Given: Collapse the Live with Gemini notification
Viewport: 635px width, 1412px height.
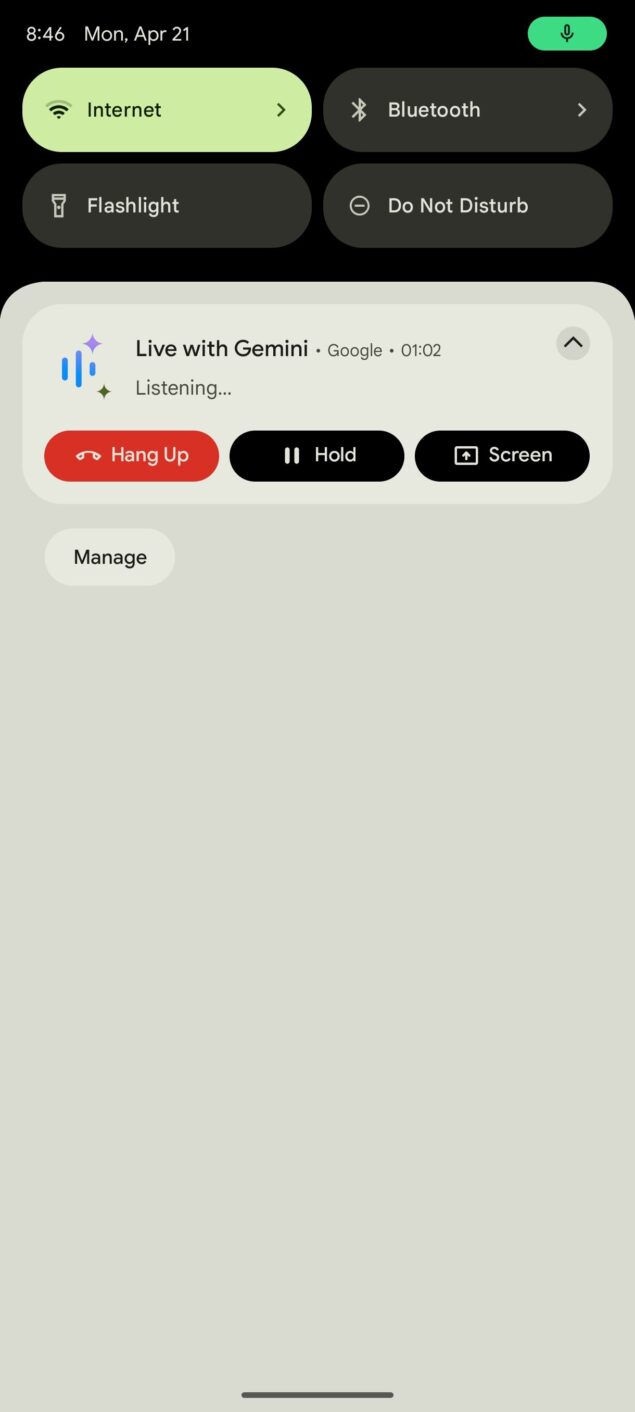Looking at the screenshot, I should coord(573,343).
